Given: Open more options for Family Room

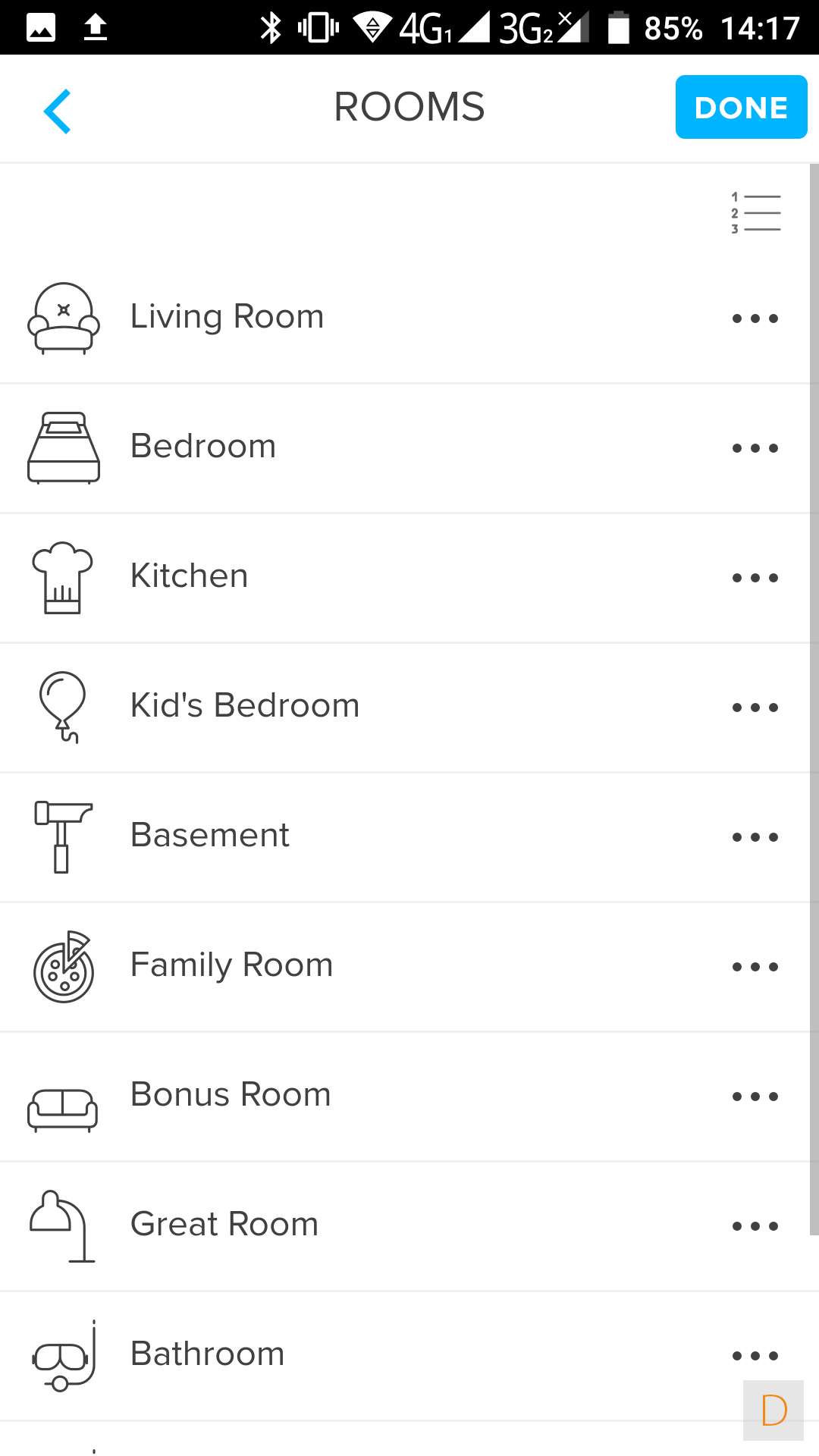Looking at the screenshot, I should tap(755, 967).
